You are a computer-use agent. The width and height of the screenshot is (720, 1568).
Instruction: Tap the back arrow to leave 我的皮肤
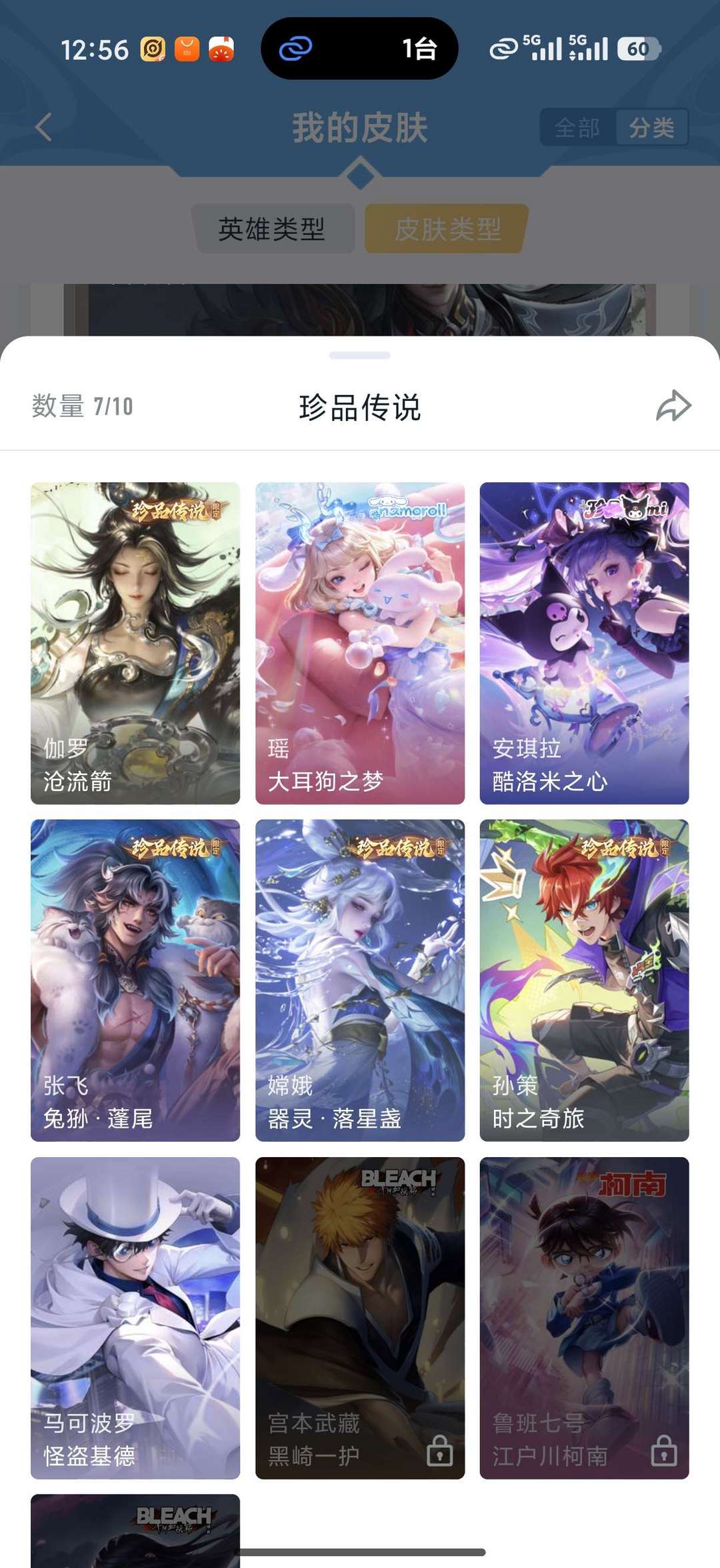point(42,128)
